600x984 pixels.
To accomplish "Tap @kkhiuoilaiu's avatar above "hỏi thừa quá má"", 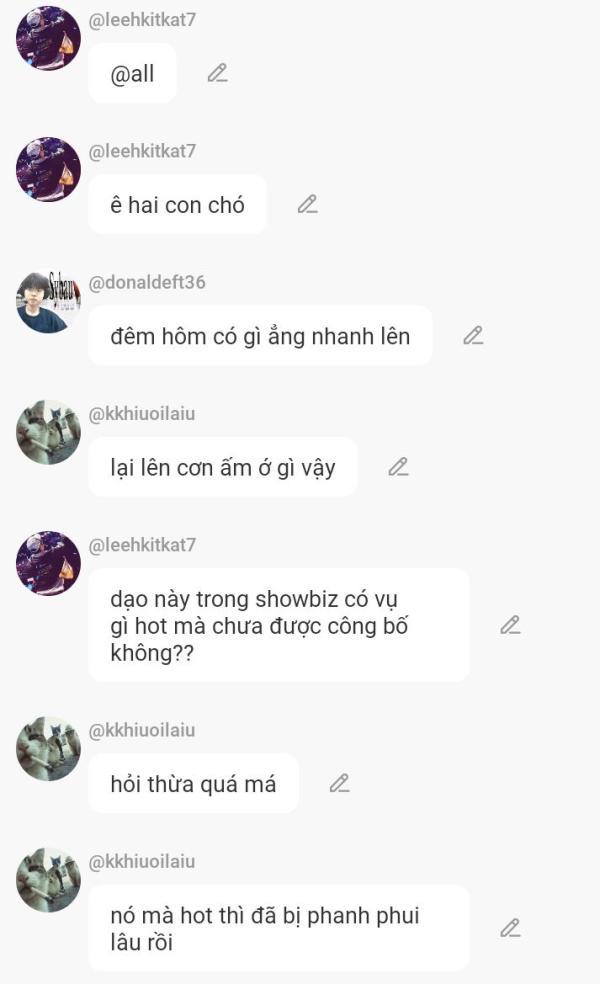I will point(48,749).
